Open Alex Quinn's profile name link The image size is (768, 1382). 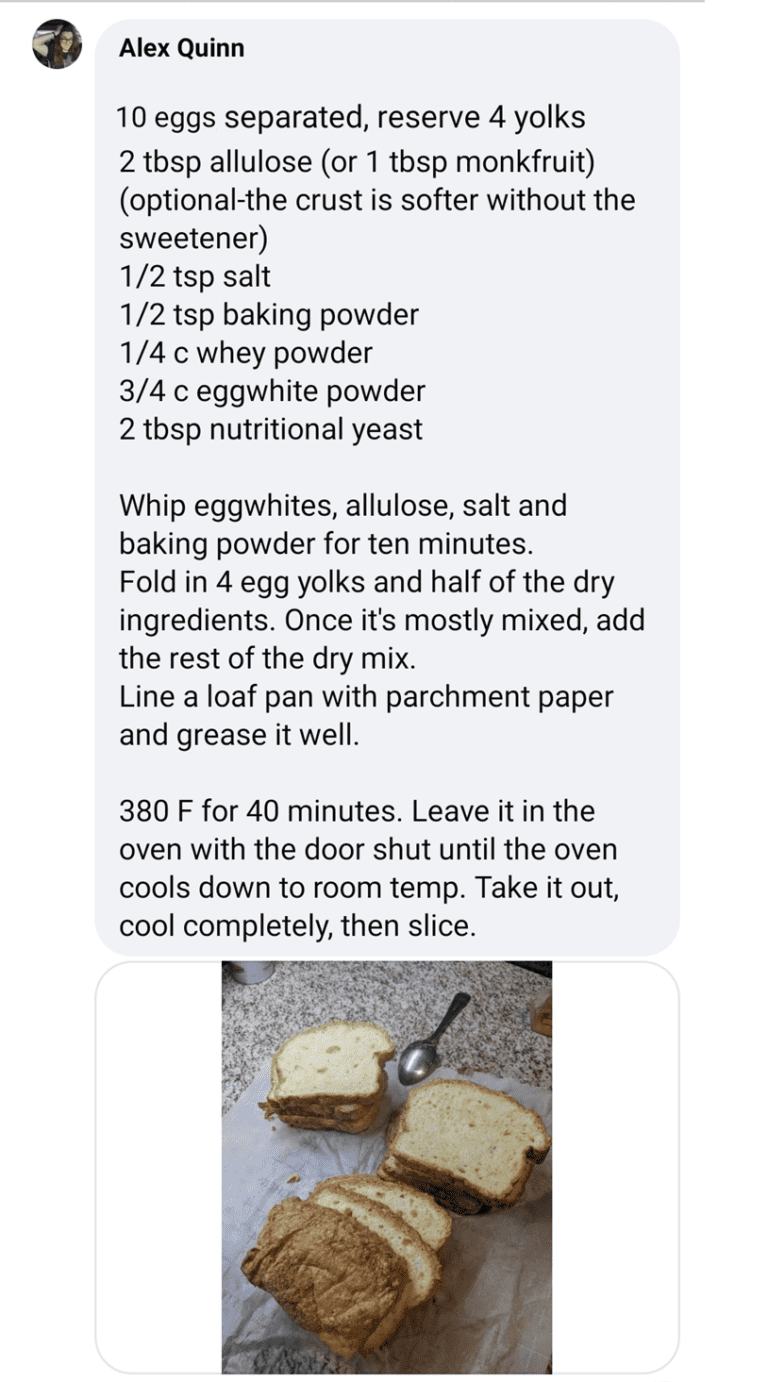click(181, 48)
